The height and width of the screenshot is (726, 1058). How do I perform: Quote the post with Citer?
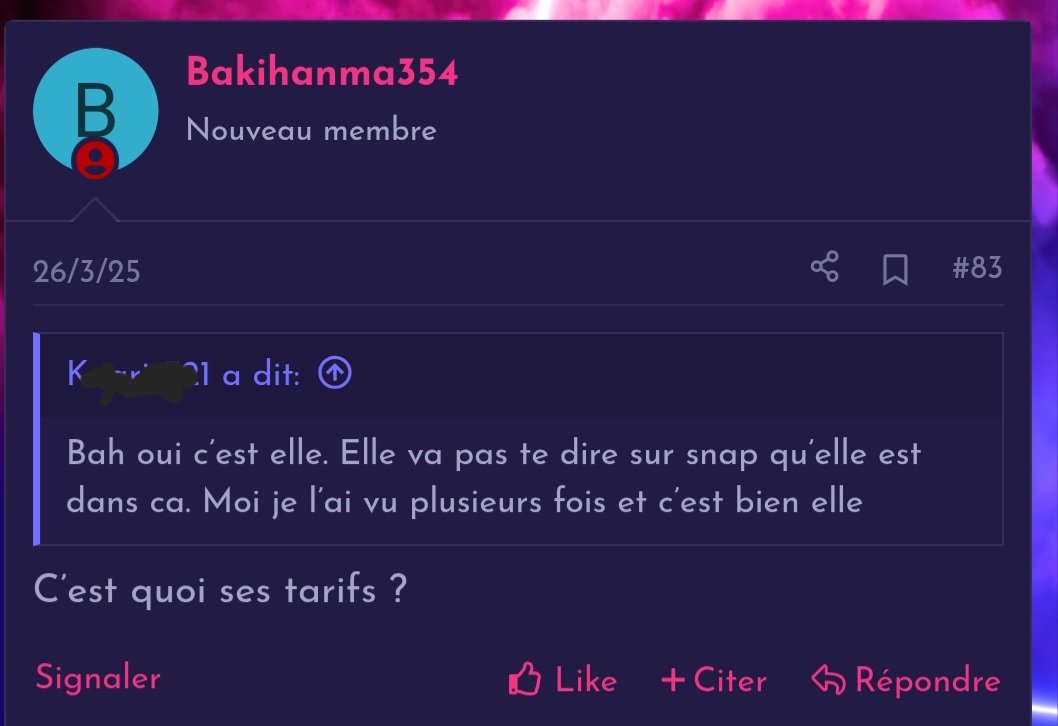(714, 681)
